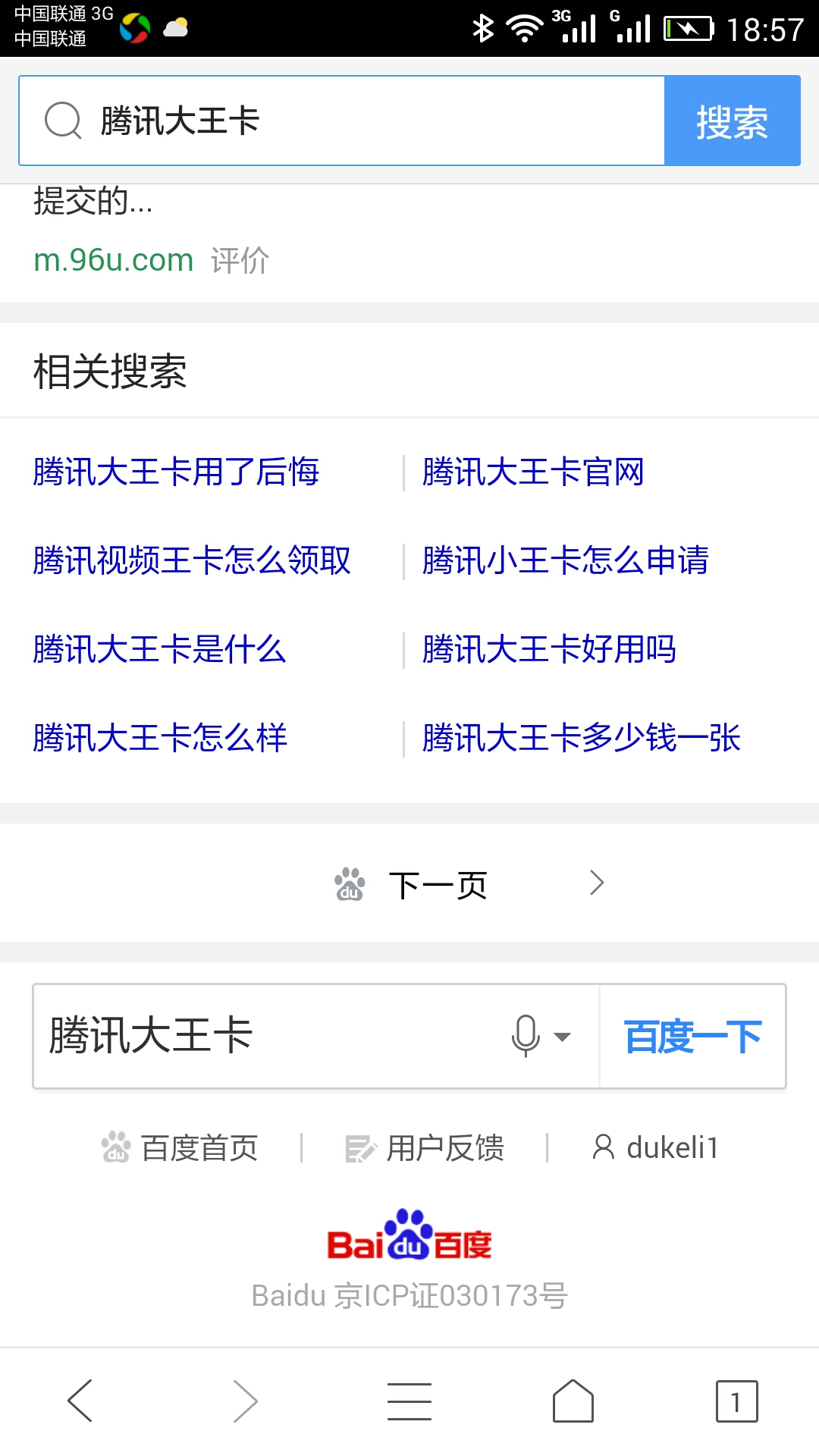Viewport: 819px width, 1456px height.
Task: Tap the bottom search input showing 腾讯大王卡
Action: [x=227, y=1036]
